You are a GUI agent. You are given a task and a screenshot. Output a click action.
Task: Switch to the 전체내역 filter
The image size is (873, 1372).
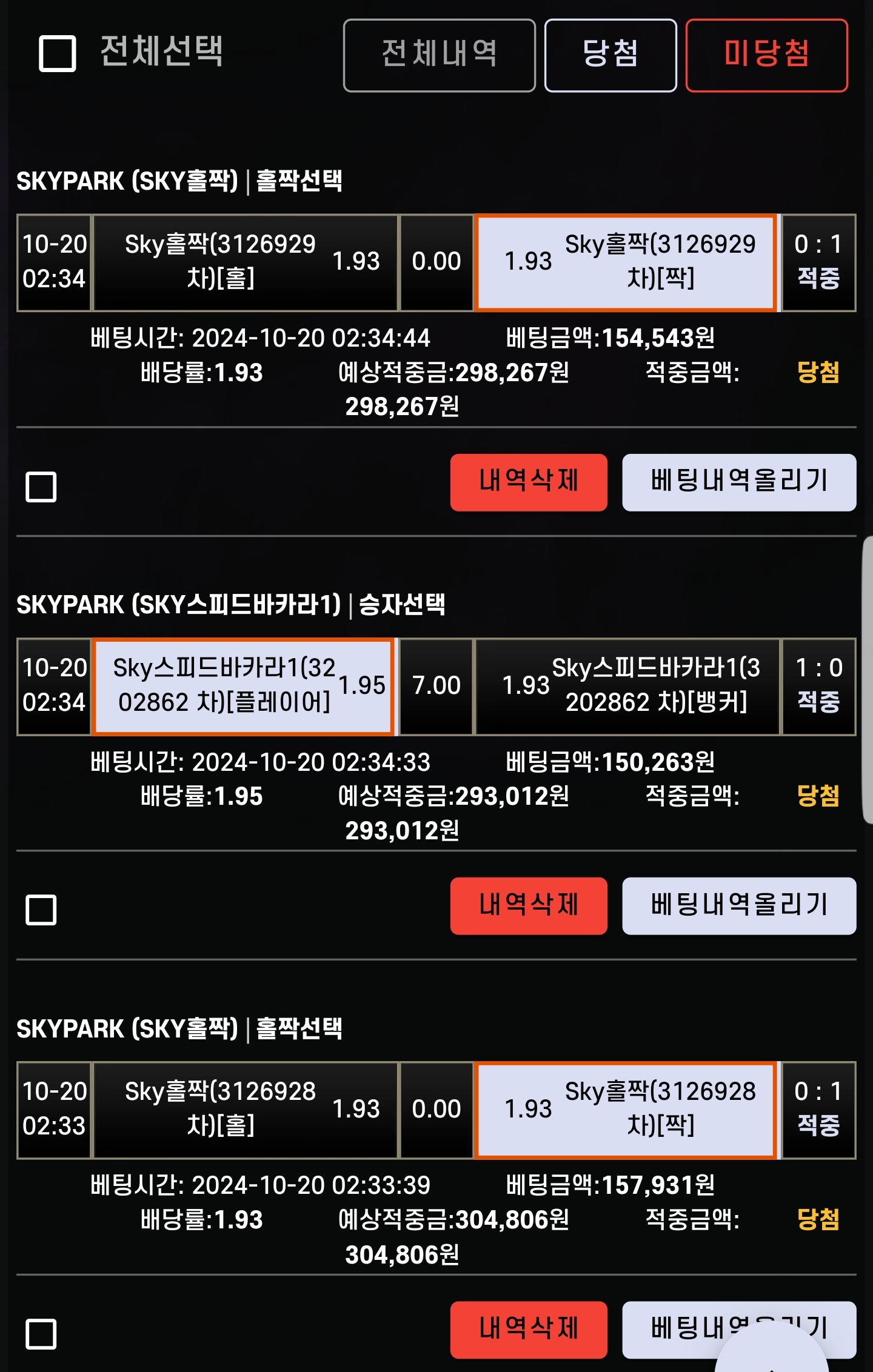440,55
